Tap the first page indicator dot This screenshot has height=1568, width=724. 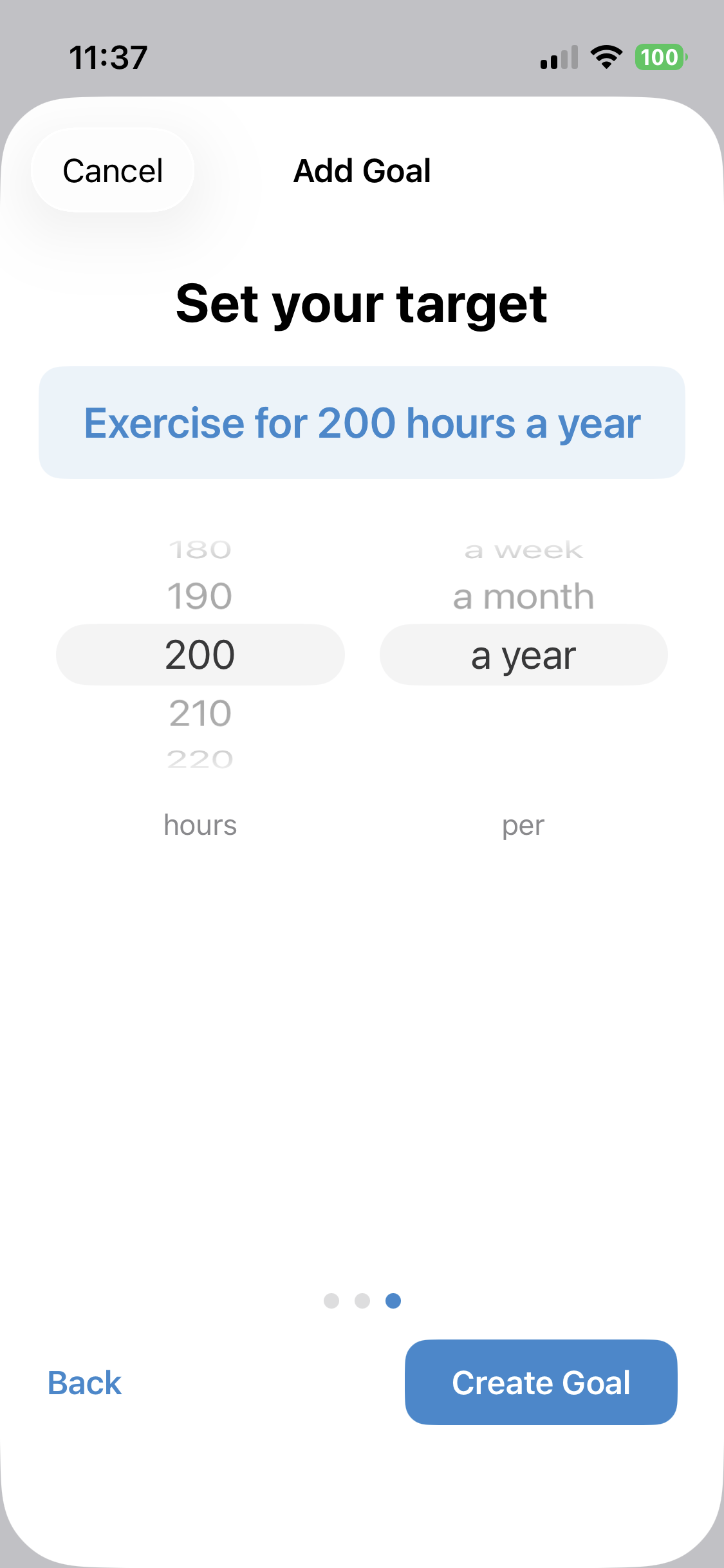[x=333, y=1301]
